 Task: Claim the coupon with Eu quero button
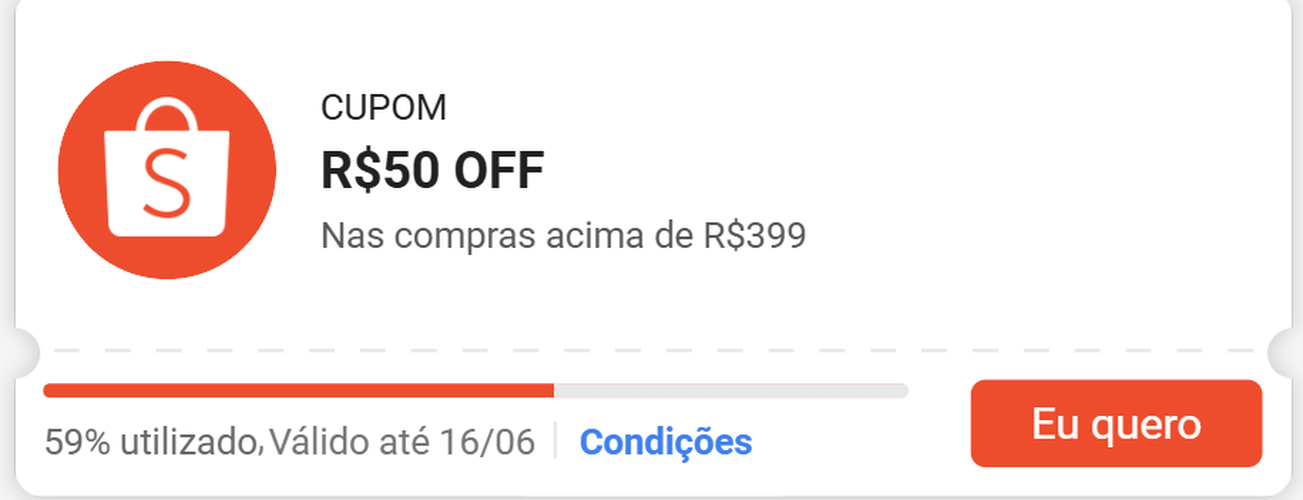[x=1116, y=424]
